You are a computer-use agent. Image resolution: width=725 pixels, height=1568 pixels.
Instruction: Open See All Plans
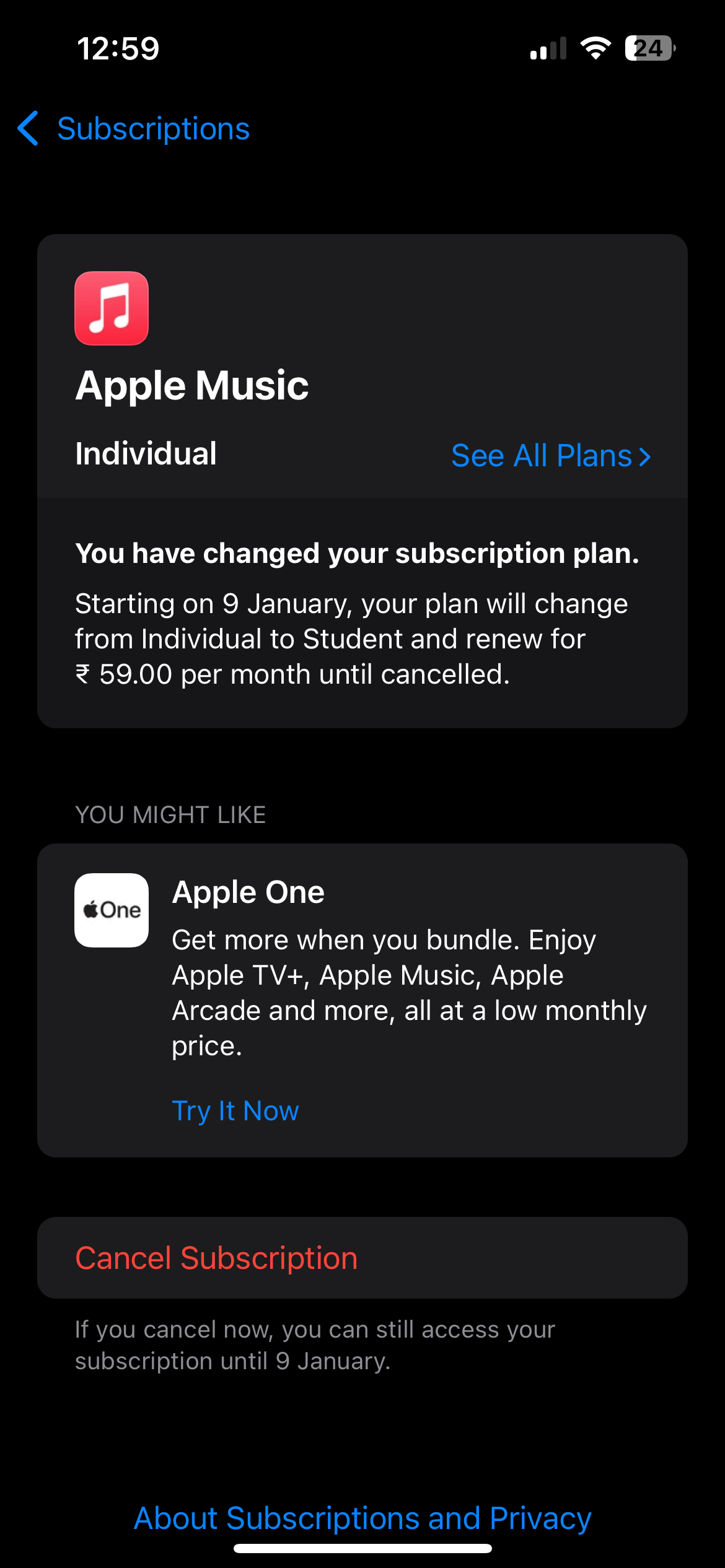(x=551, y=456)
